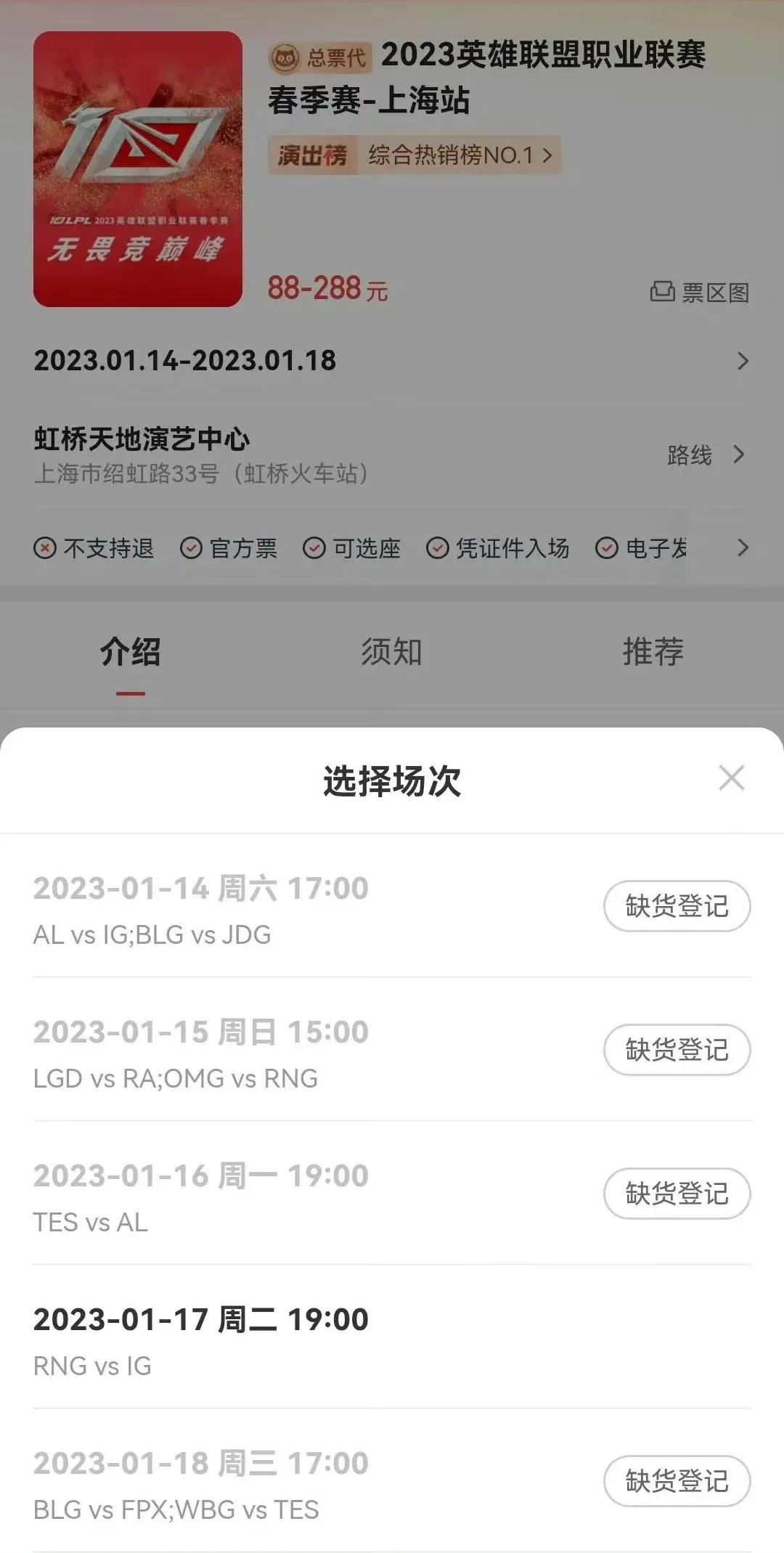
Task: Open the 介绍 tab
Action: tap(131, 652)
